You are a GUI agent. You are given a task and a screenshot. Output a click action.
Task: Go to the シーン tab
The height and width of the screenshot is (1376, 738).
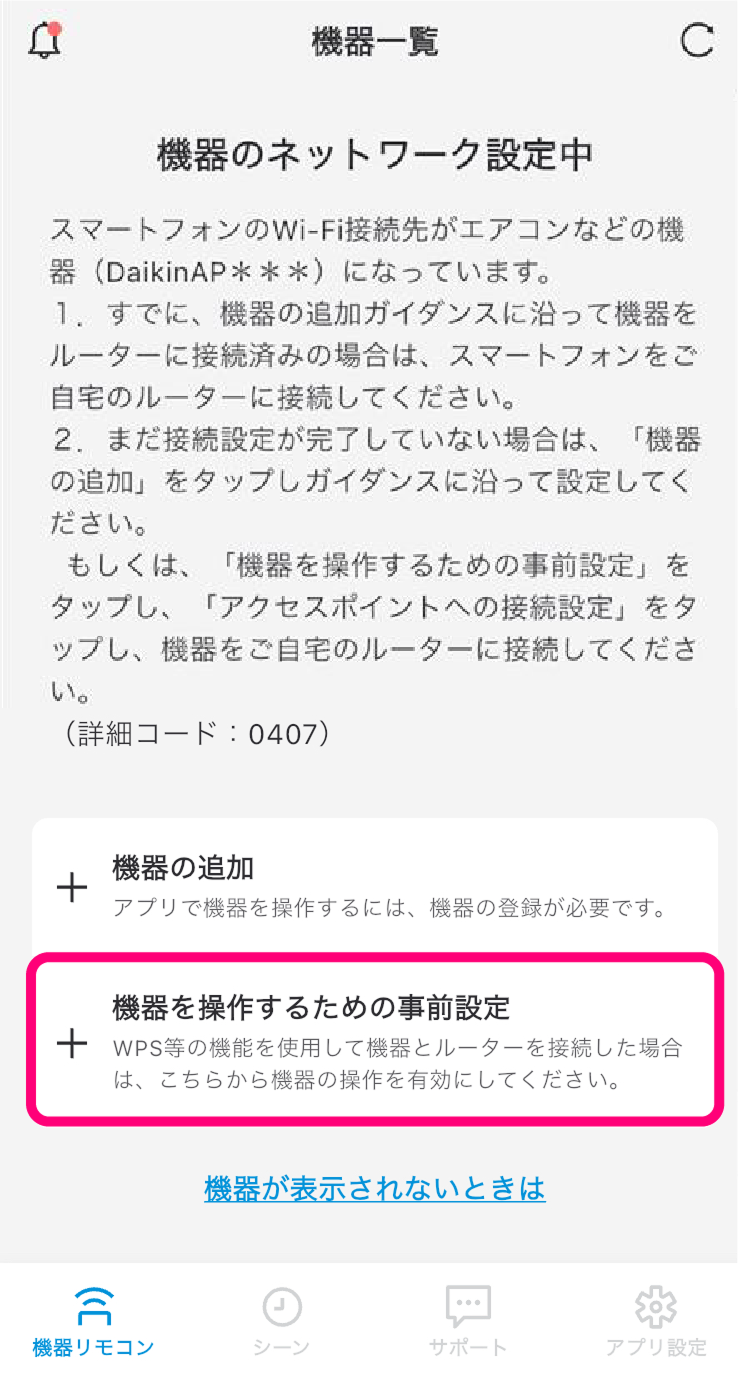(281, 1320)
